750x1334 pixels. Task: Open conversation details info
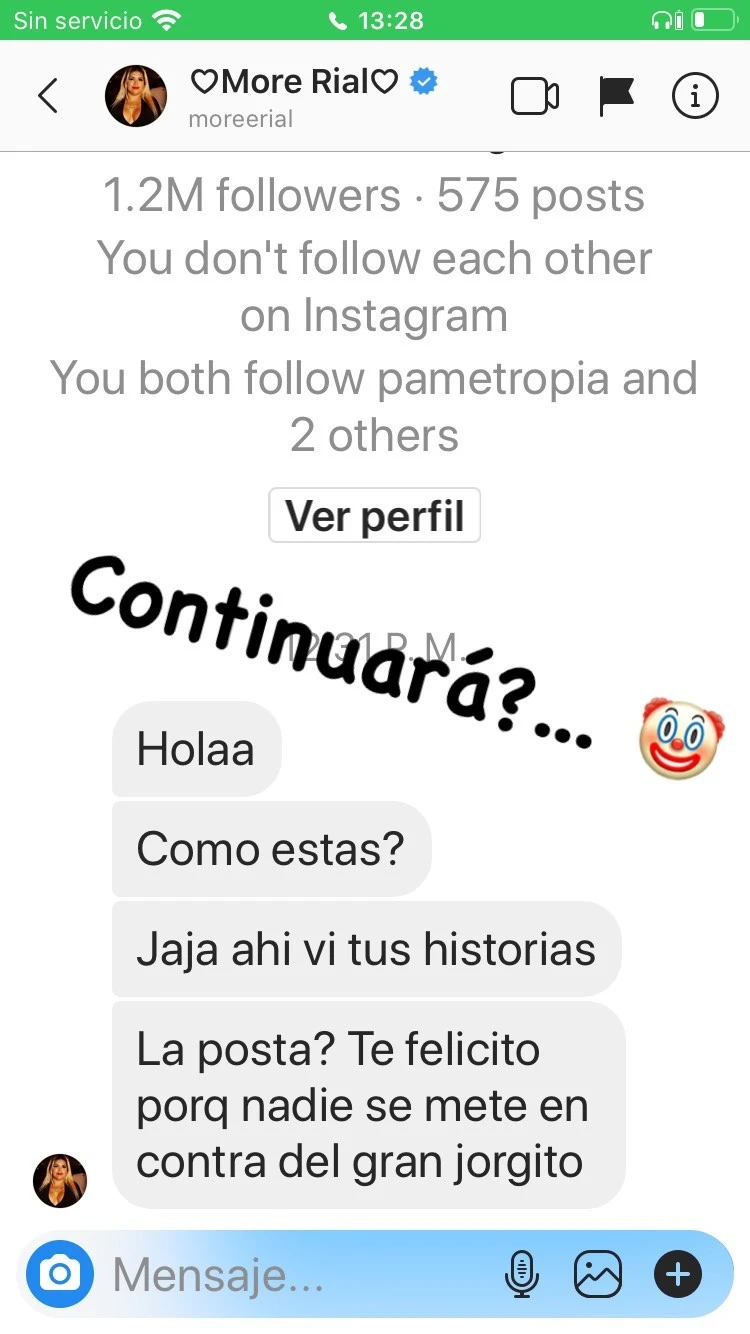pos(695,96)
